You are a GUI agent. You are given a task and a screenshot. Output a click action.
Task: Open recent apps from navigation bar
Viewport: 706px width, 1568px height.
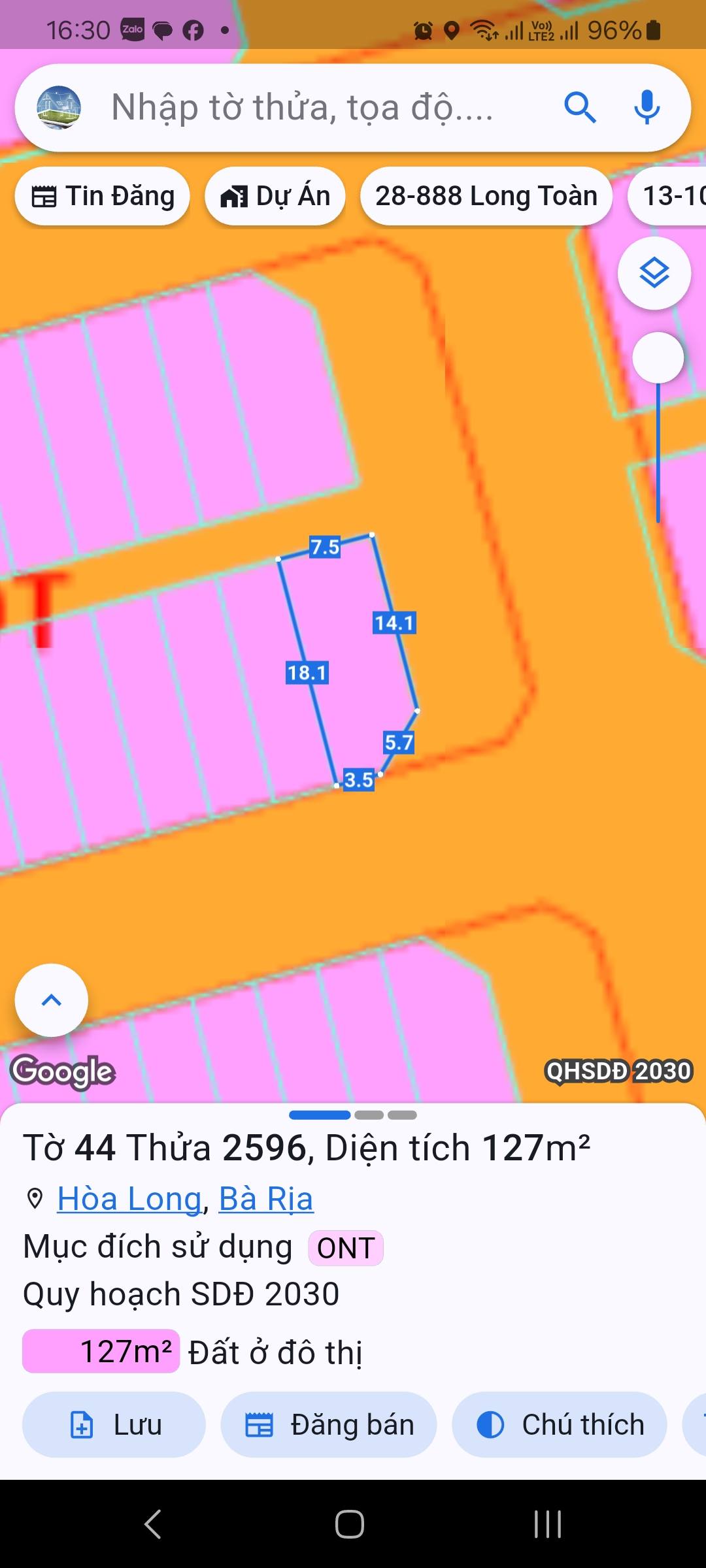(x=548, y=1524)
